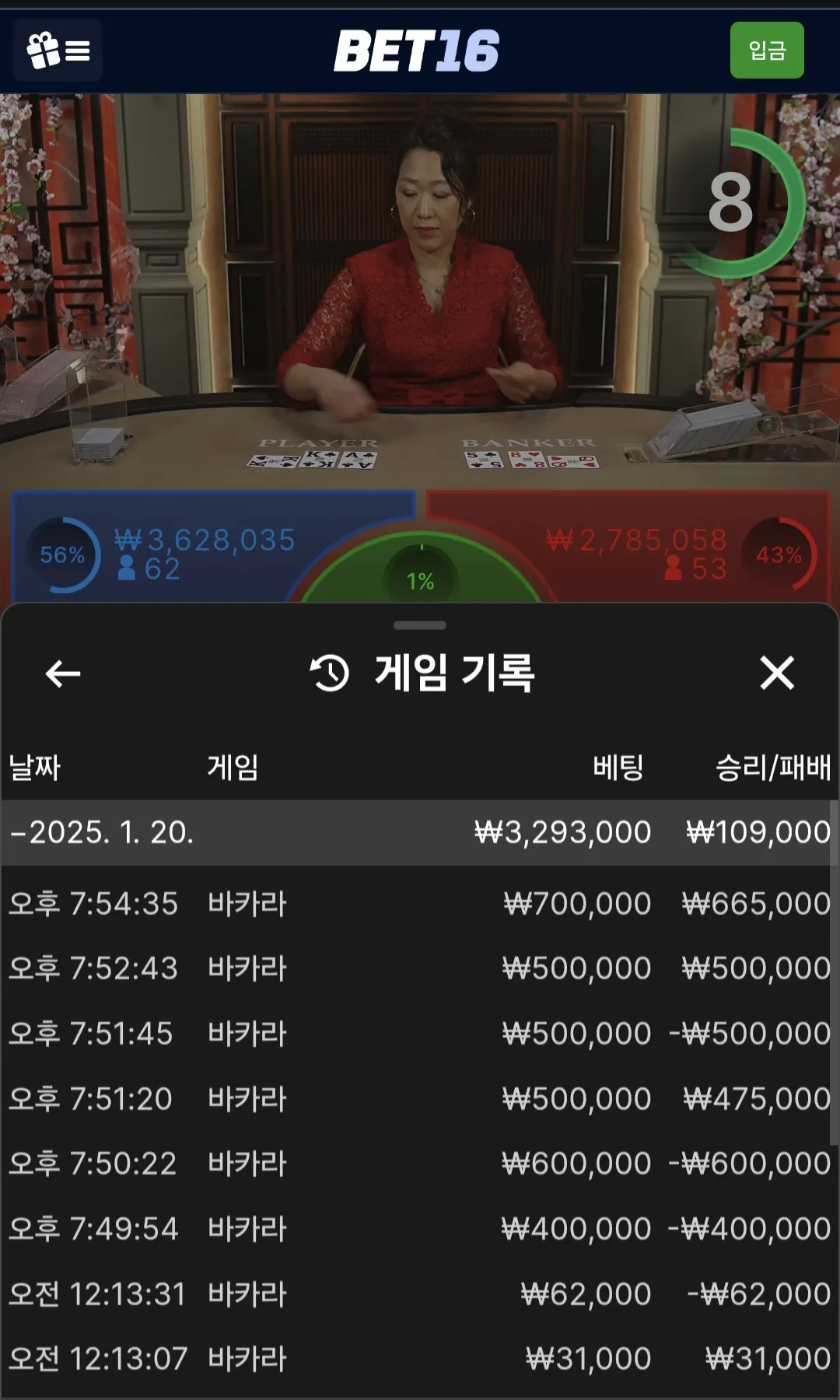View the 오후 7:51:45 baccarat round
Viewport: 840px width, 1400px height.
pyautogui.click(x=418, y=1034)
